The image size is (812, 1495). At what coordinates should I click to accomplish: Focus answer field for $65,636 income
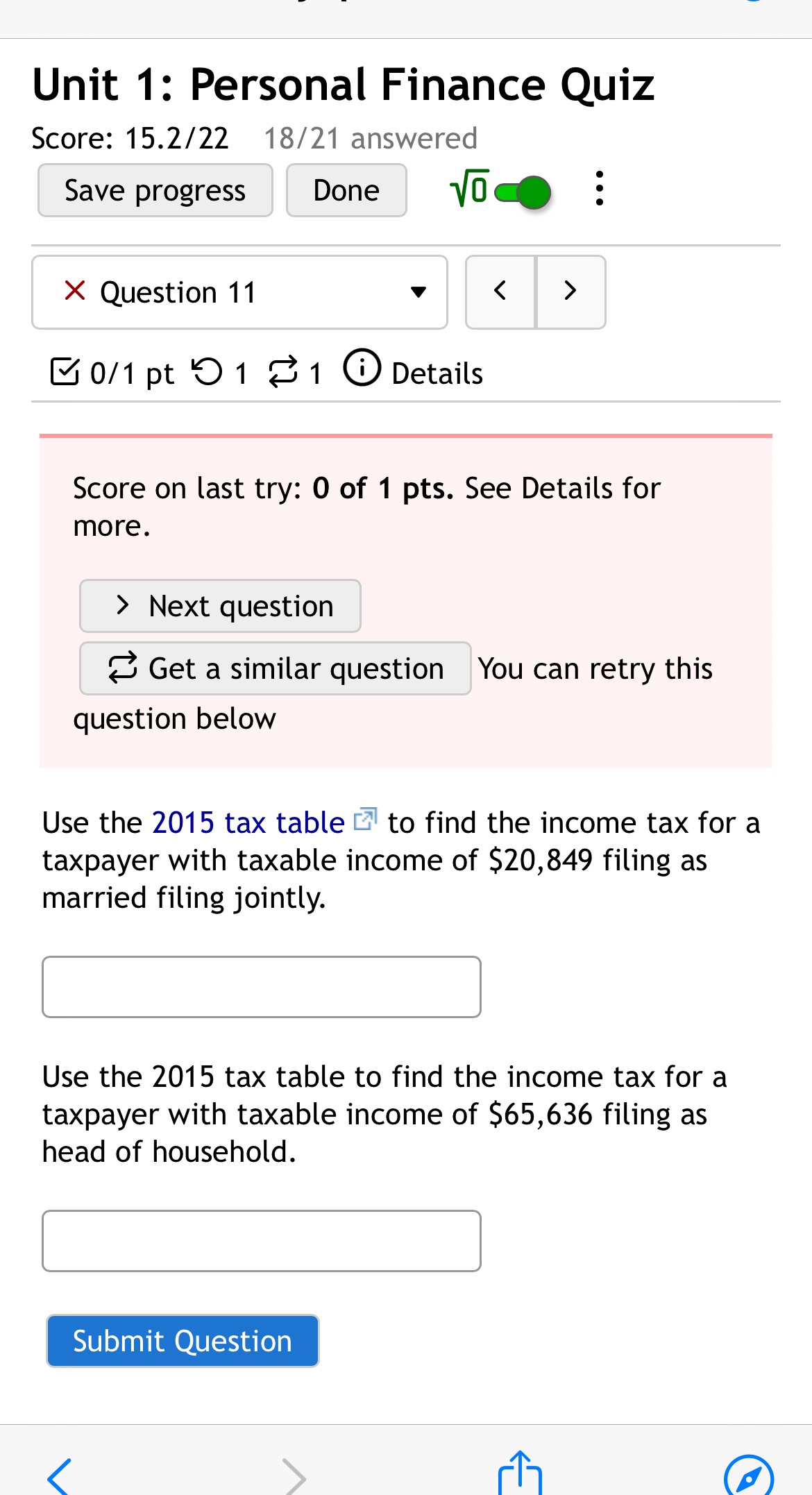tap(261, 1240)
